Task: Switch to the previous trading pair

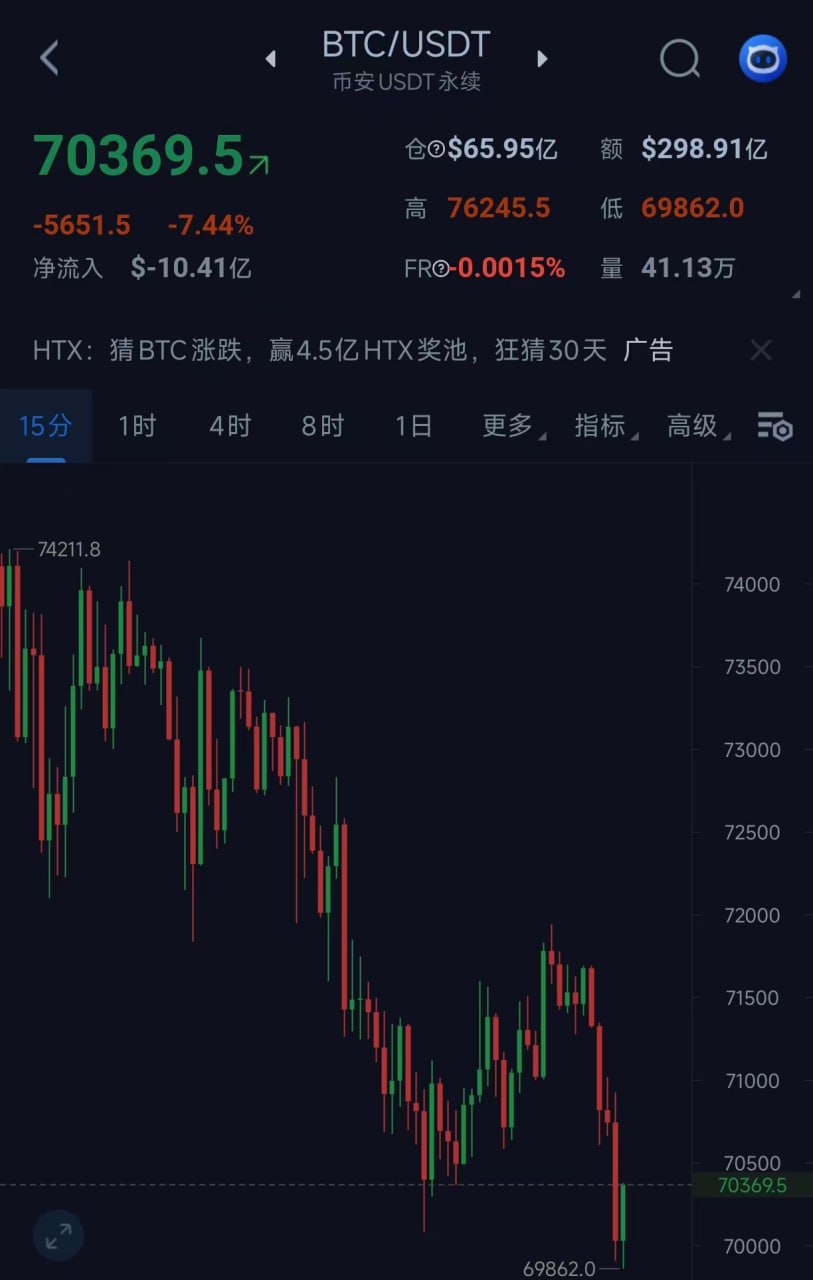Action: [270, 59]
